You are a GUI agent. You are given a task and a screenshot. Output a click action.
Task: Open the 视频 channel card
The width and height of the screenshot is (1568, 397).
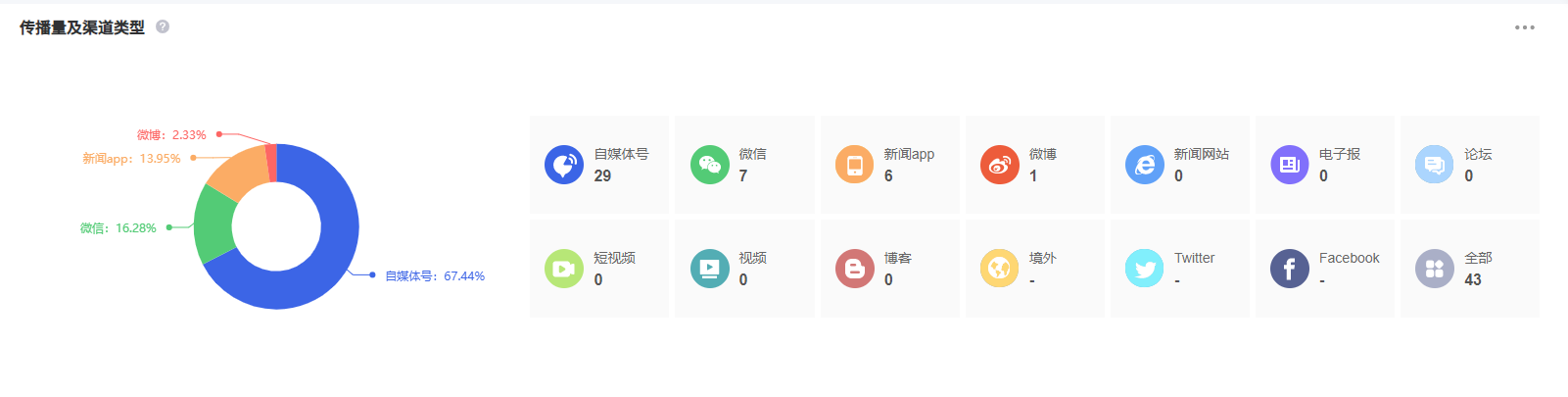(x=743, y=269)
